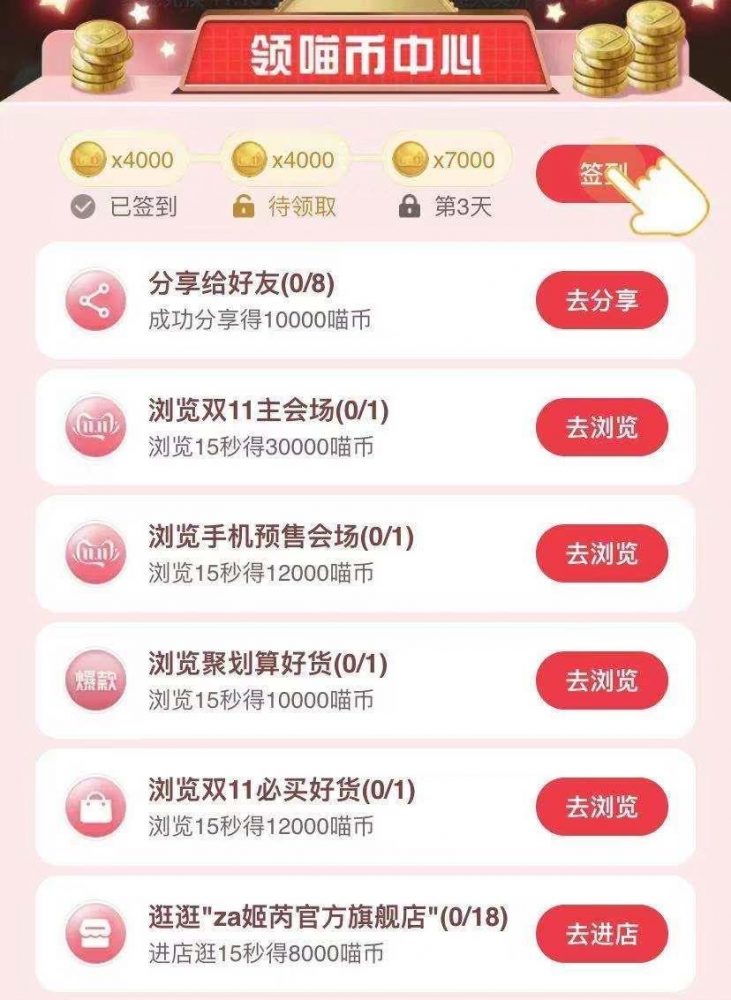Tap 去浏览 for 双11必买好货
The image size is (731, 1000).
click(601, 807)
